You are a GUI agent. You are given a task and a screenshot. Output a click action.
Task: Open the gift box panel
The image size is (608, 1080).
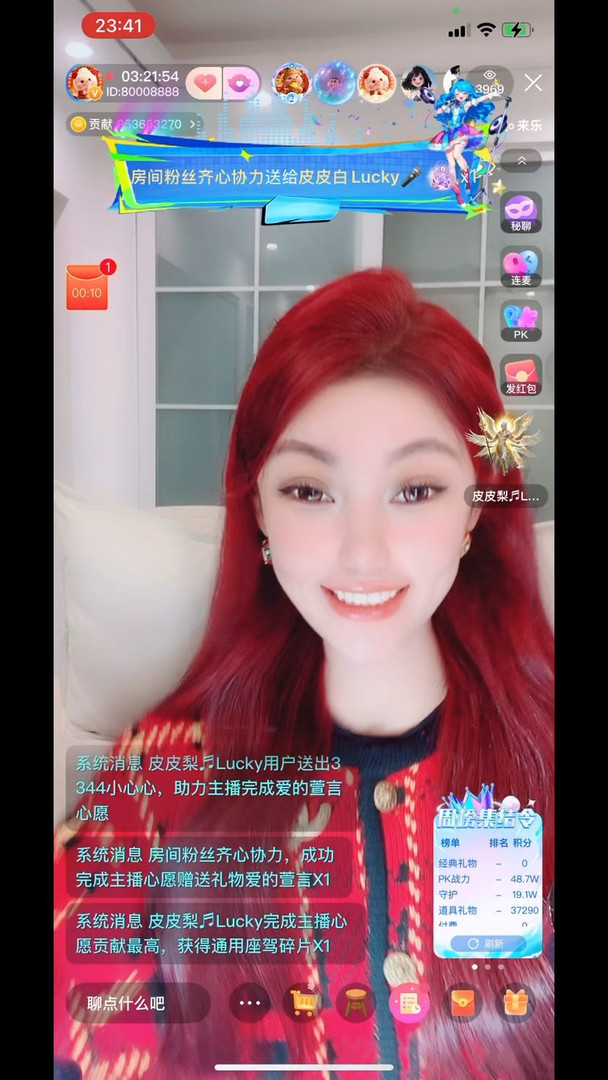[x=515, y=1003]
